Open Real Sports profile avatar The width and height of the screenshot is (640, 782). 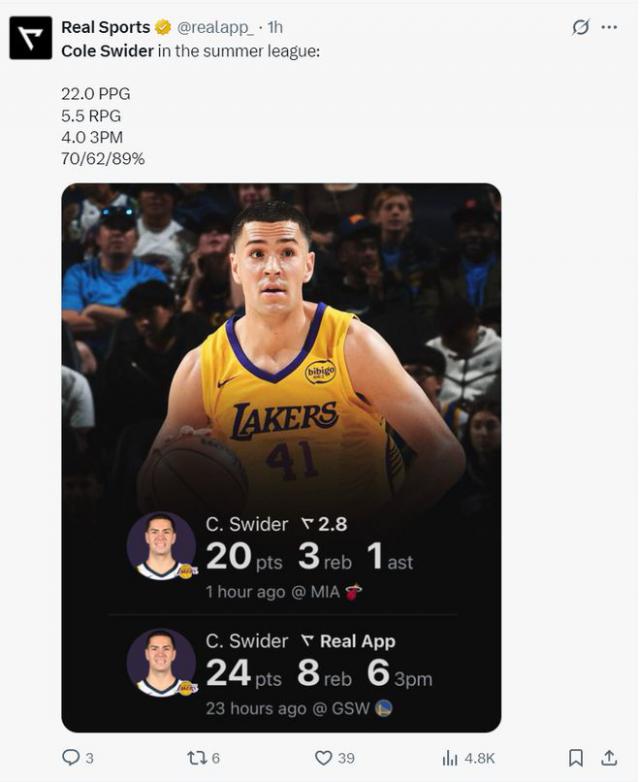[30, 37]
